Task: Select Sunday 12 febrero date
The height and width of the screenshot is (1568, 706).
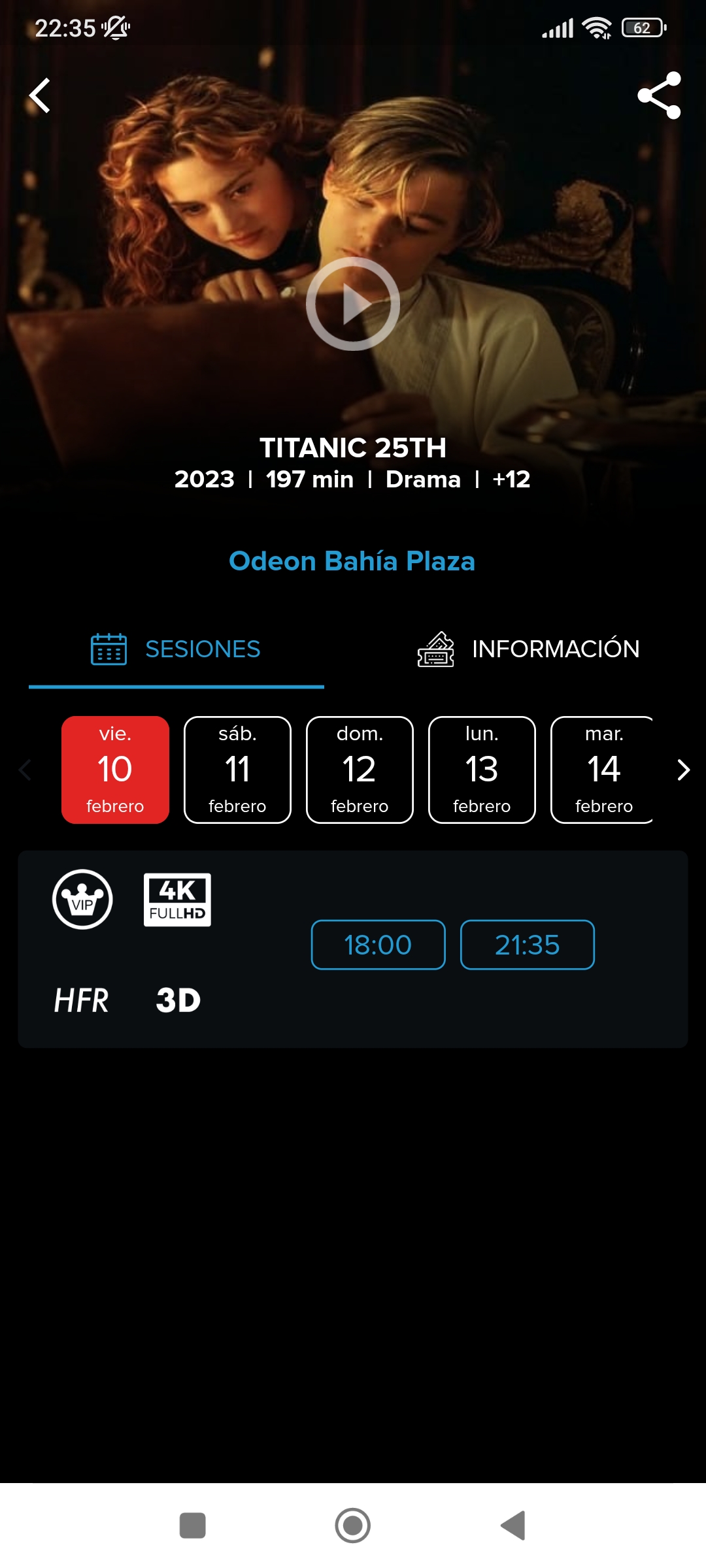Action: 360,770
